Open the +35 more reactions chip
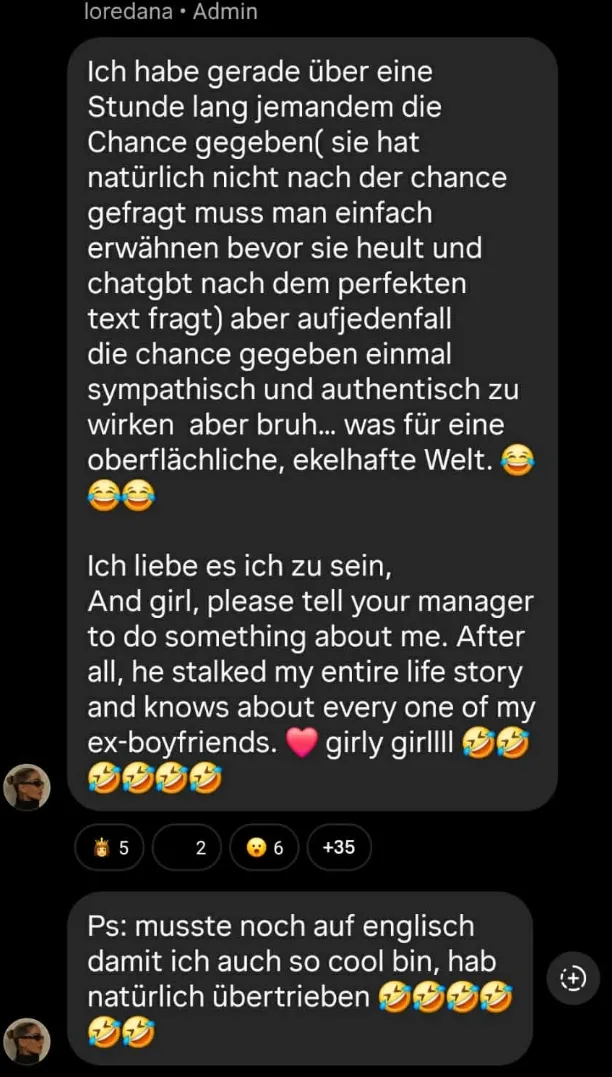Image resolution: width=612 pixels, height=1077 pixels. point(339,848)
